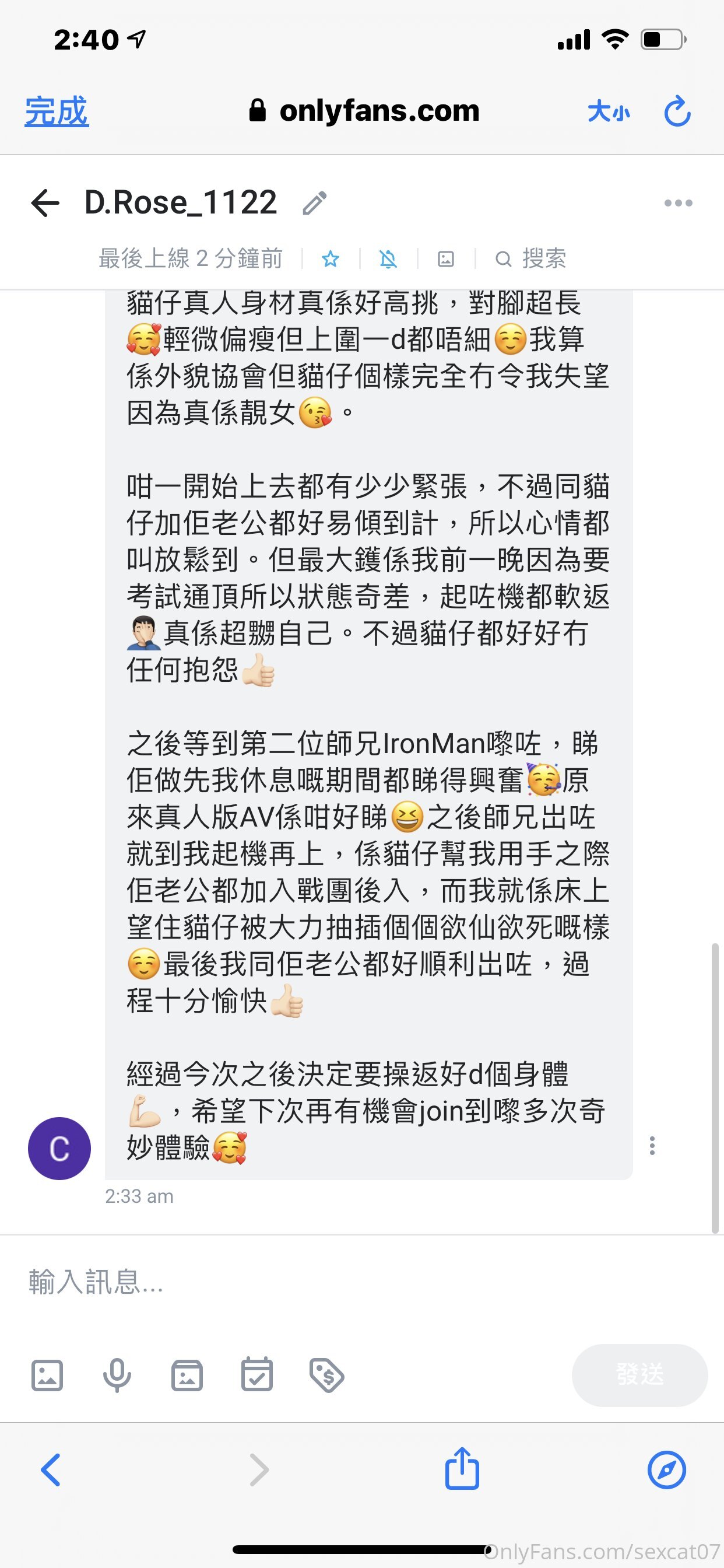Go back from the D.Rose_1122 chat
Image resolution: width=724 pixels, height=1568 pixels.
pos(45,202)
